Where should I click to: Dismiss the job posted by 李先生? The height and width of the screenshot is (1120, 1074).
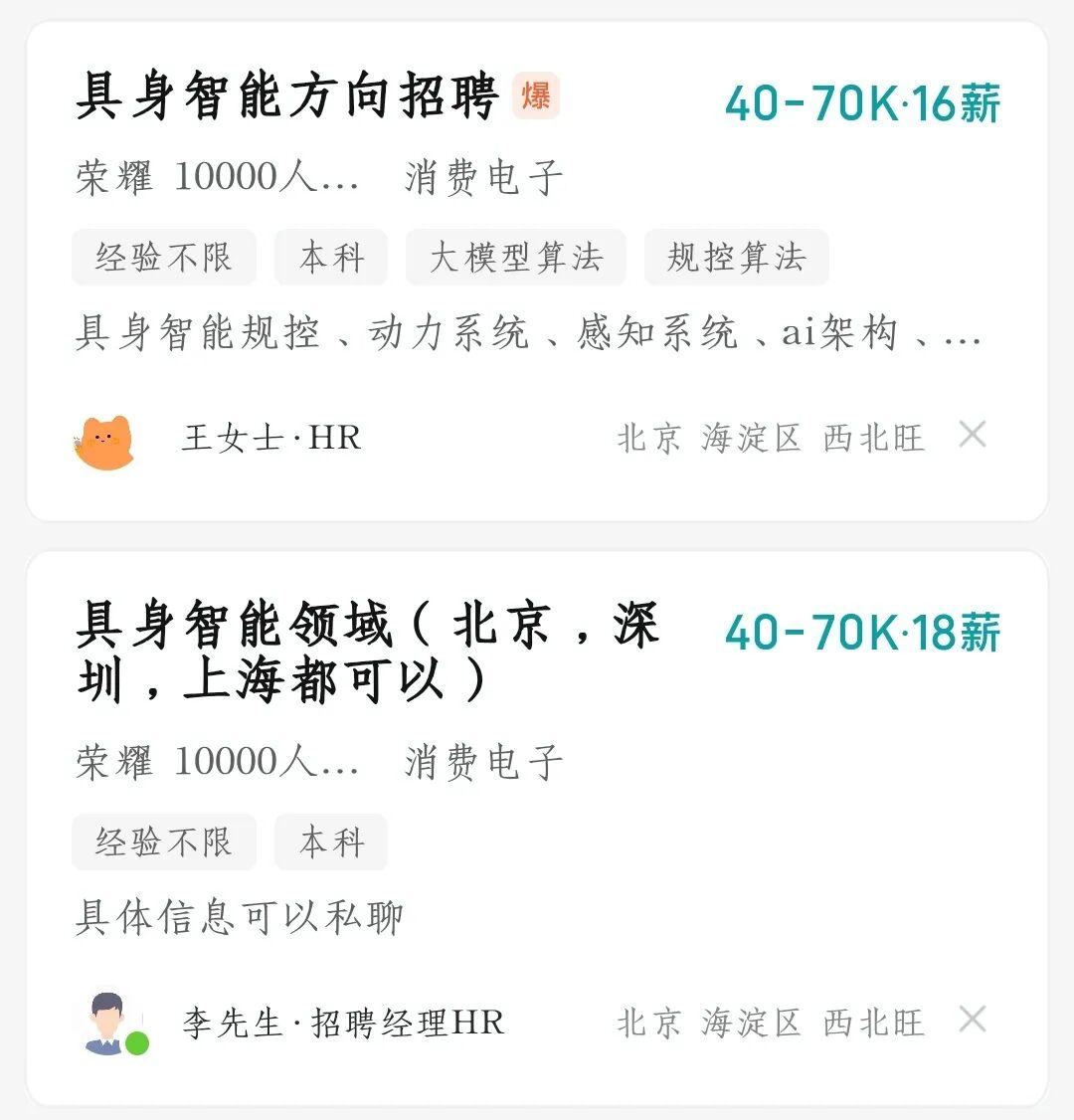972,1020
